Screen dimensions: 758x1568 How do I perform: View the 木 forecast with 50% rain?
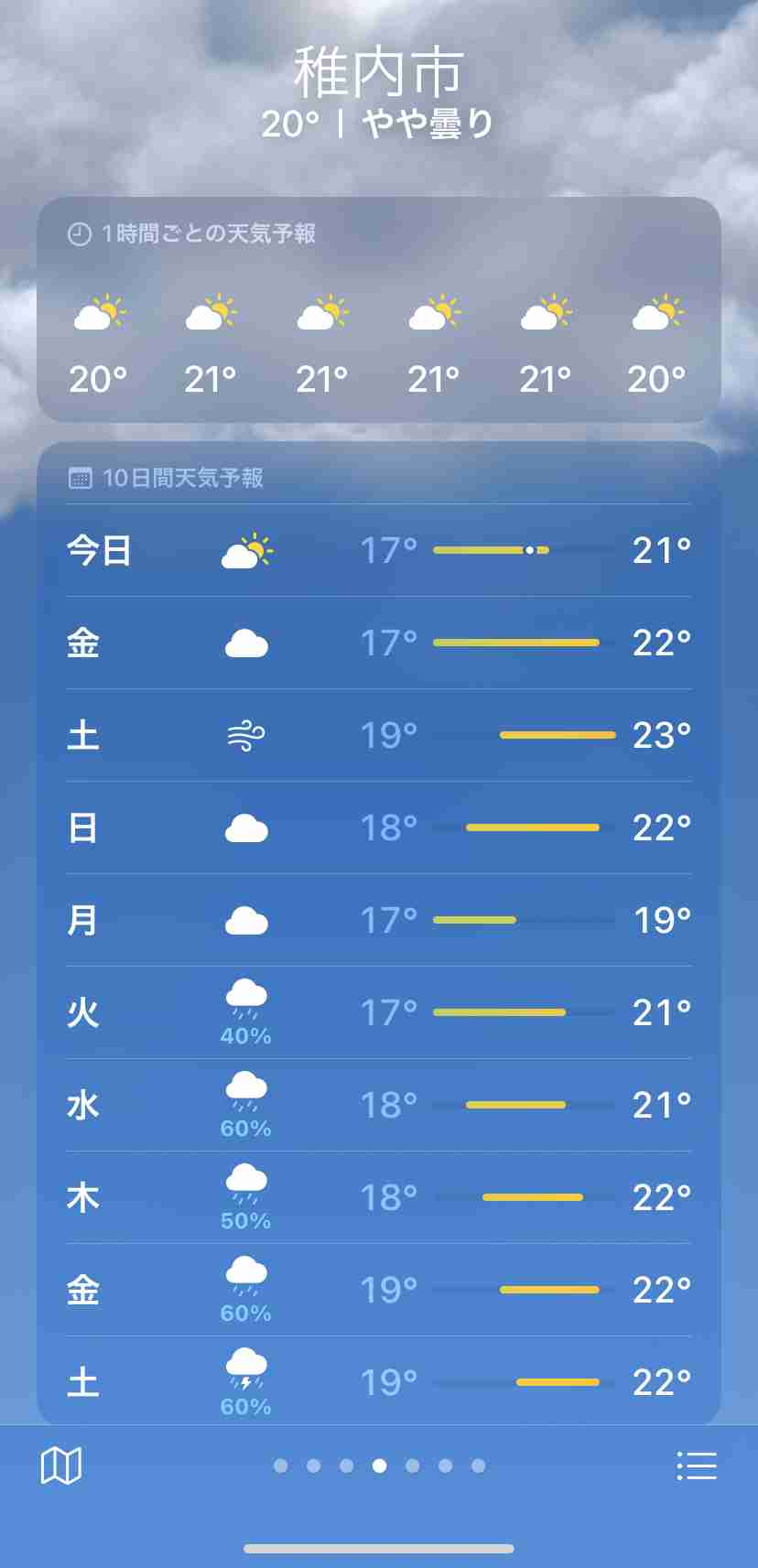pos(379,1197)
